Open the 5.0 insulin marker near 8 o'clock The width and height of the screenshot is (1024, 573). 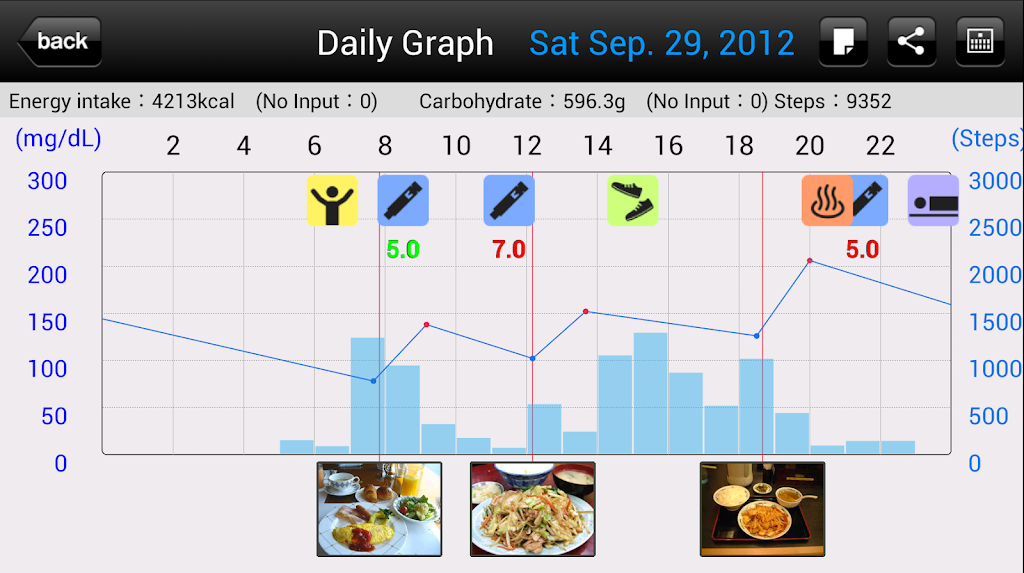click(x=403, y=200)
